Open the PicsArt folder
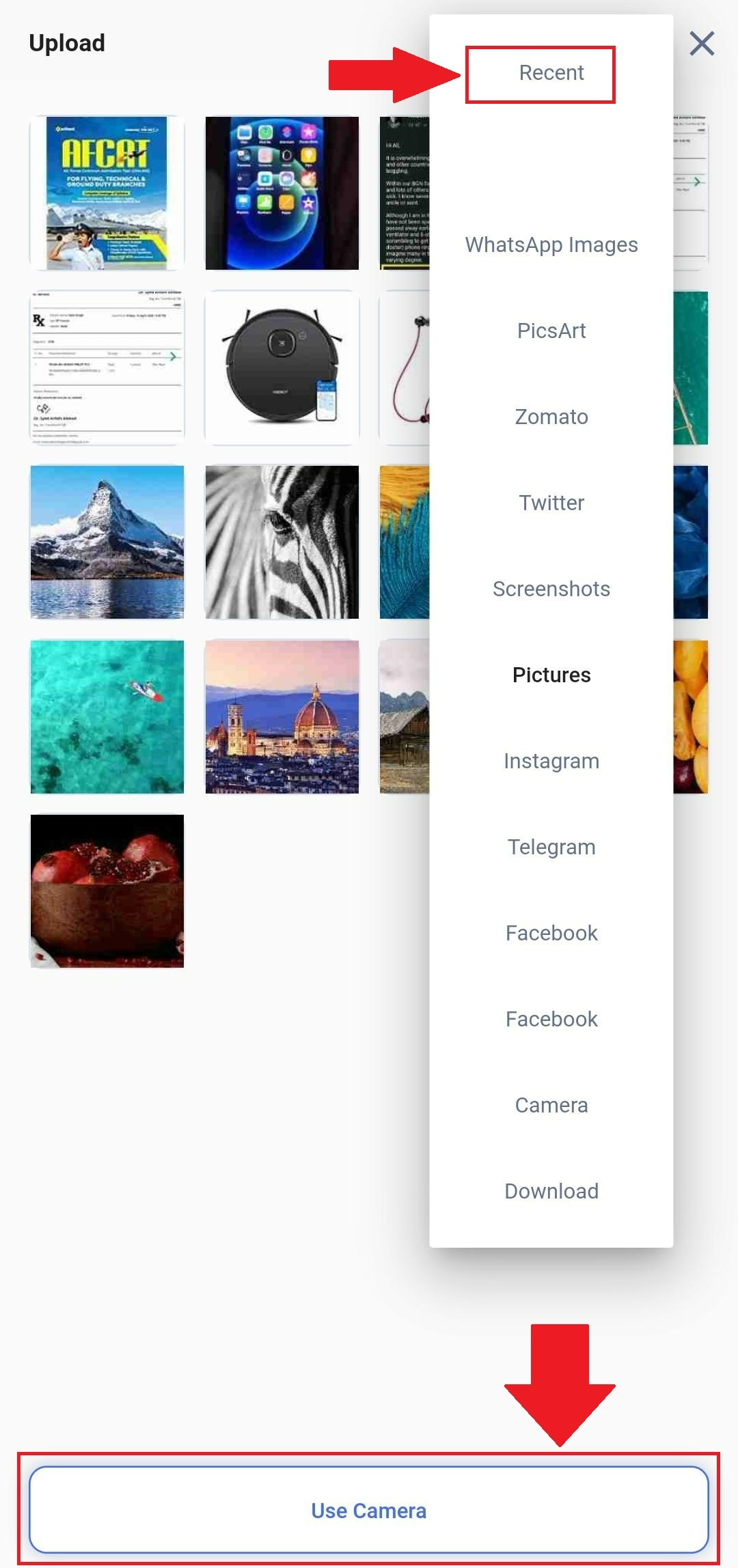738x1568 pixels. [551, 331]
